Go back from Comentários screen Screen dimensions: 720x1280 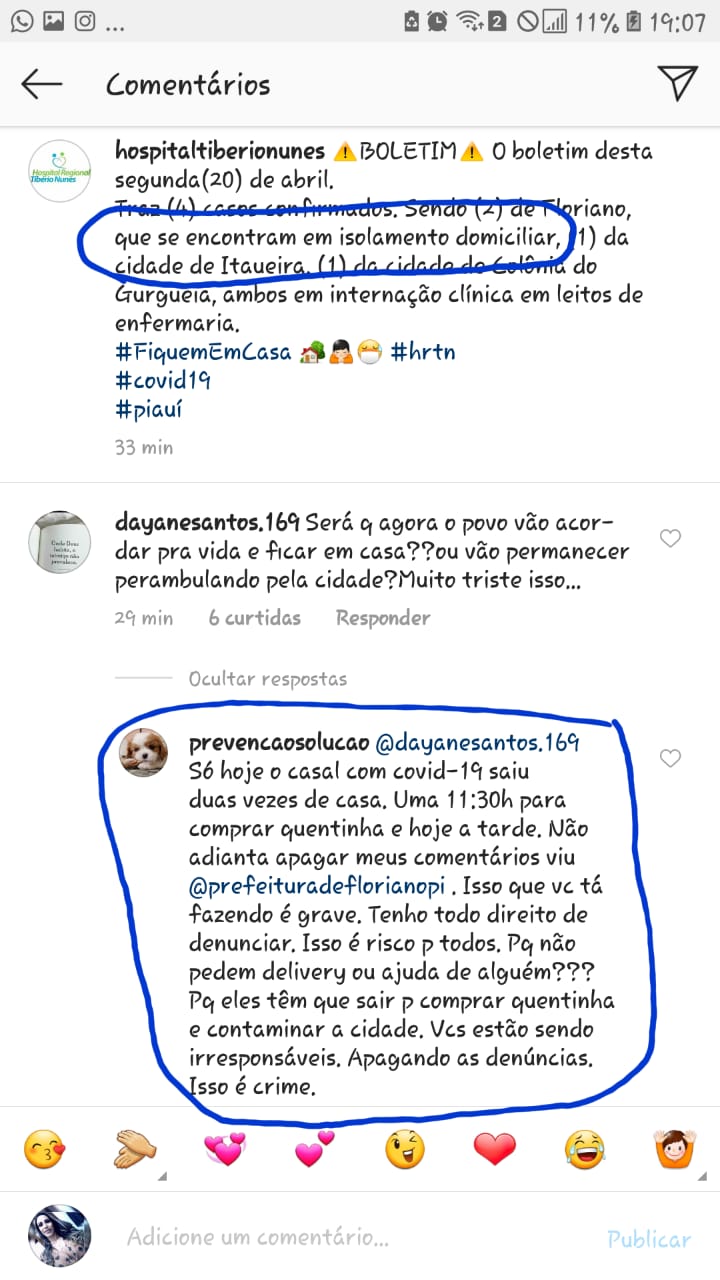pos(41,84)
